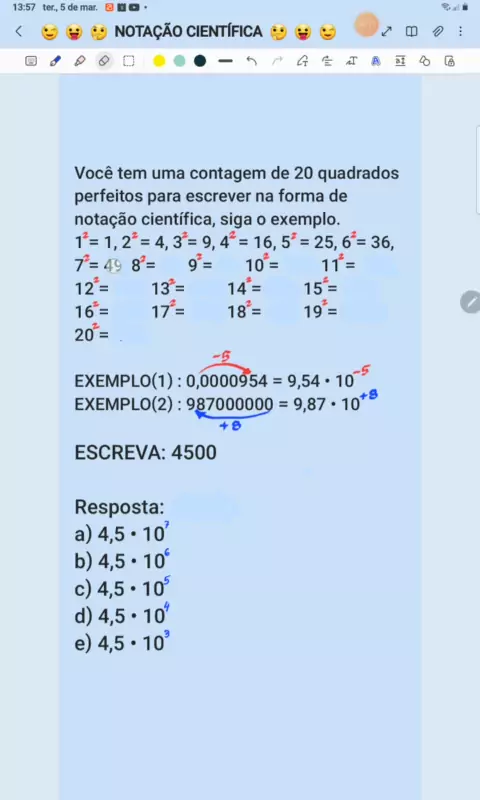Change the pen stroke thickness
Viewport: 480px width, 800px height.
coord(225,61)
